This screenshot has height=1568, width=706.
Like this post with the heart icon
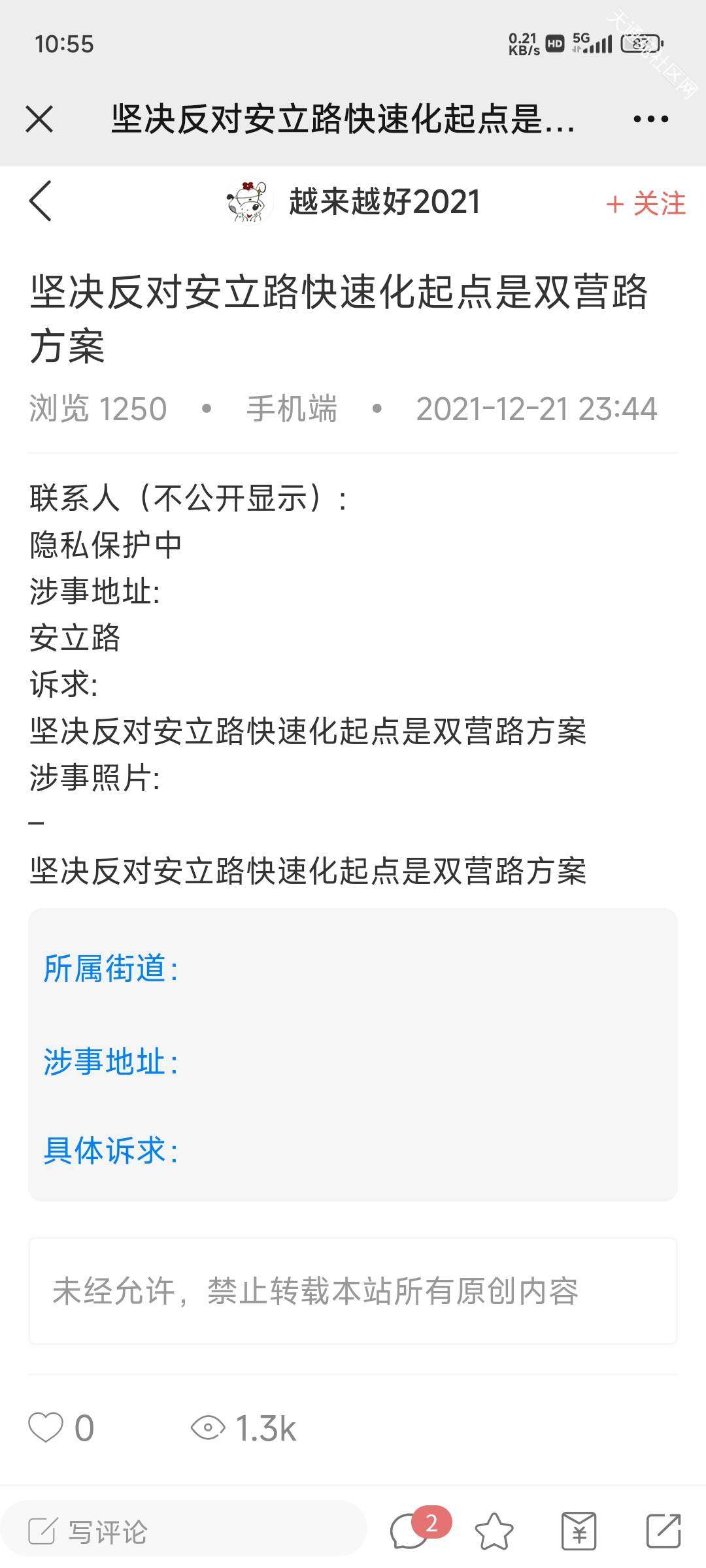(46, 1428)
